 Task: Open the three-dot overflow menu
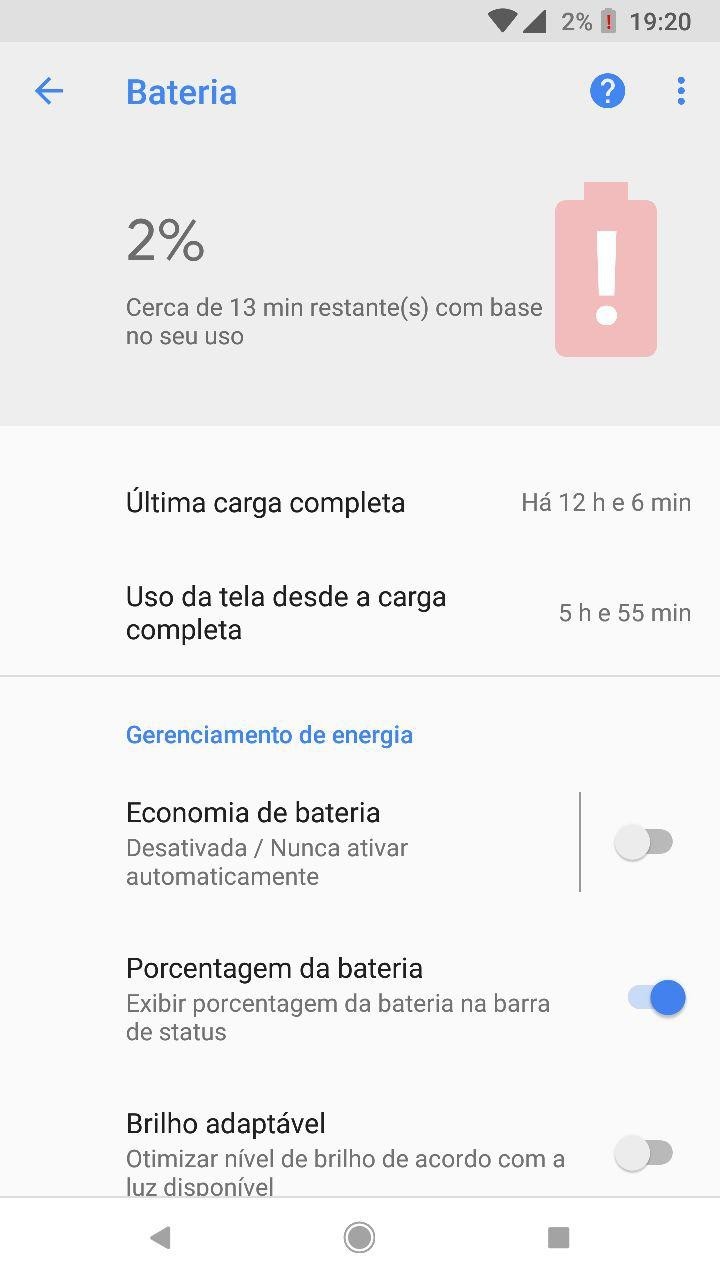click(681, 92)
